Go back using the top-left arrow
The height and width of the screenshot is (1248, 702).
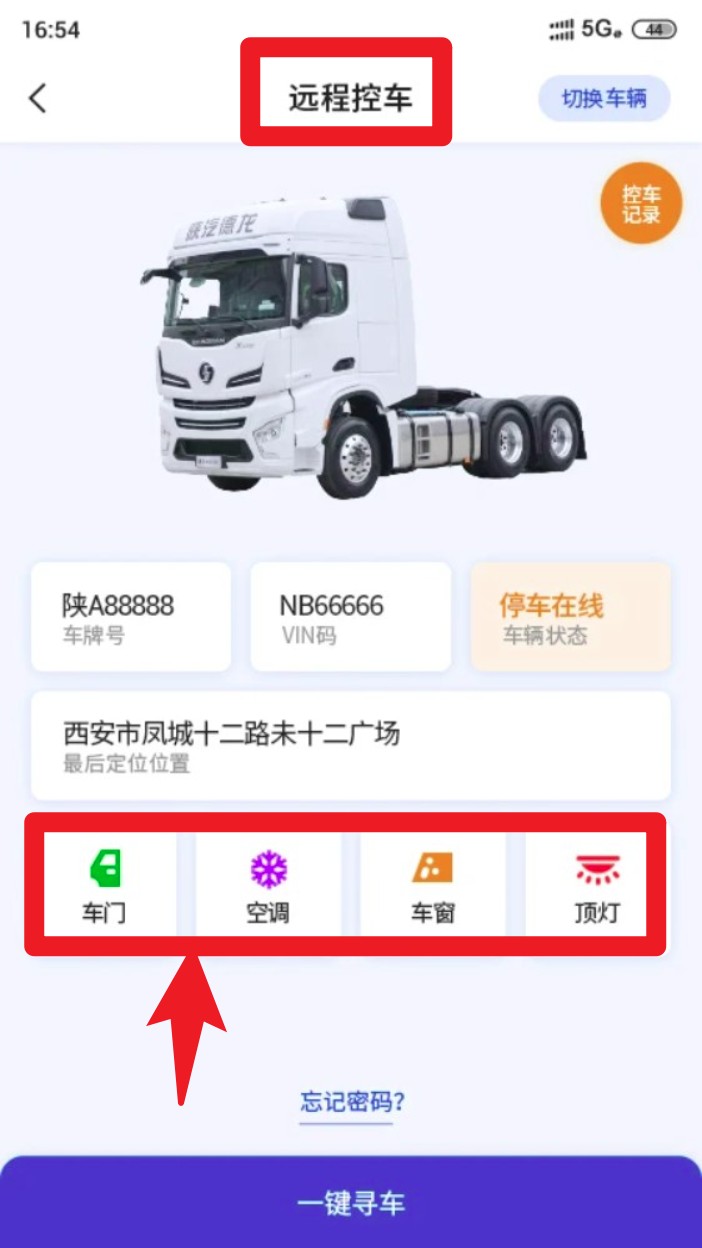38,98
